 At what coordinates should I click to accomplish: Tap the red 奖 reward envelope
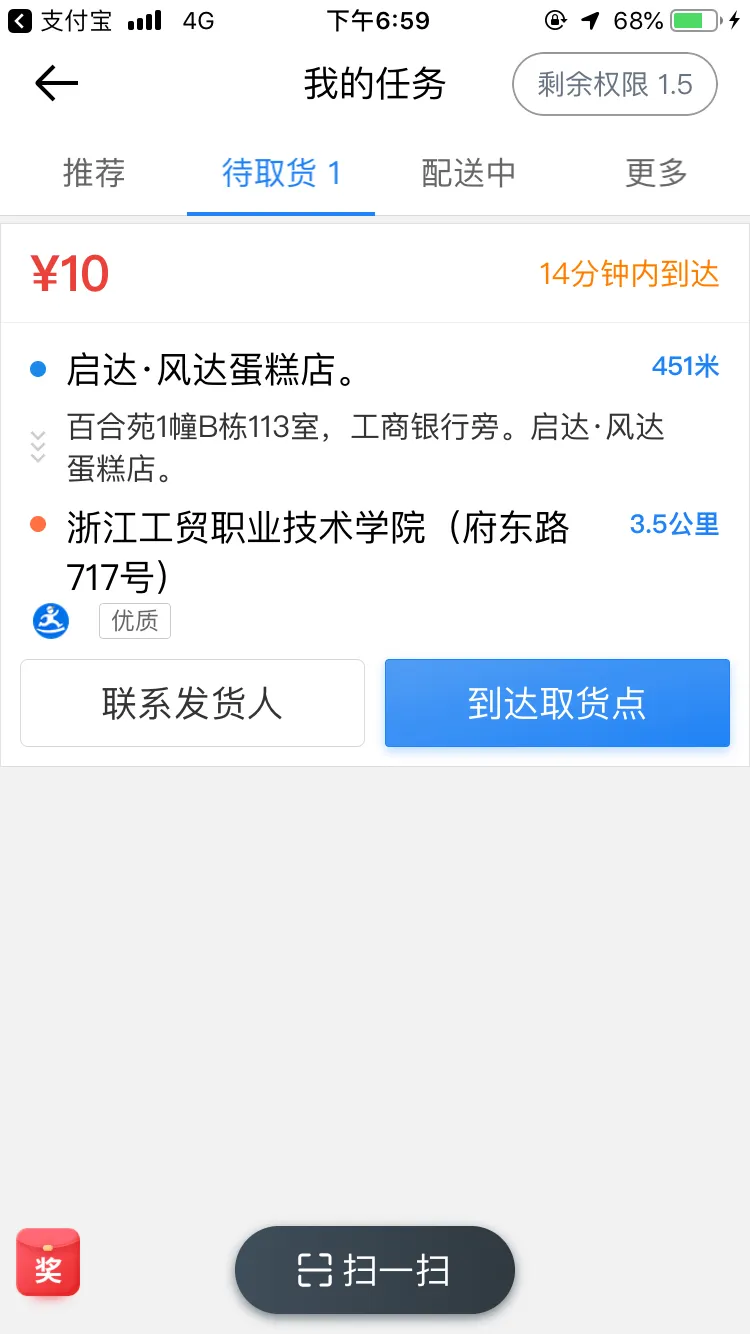pyautogui.click(x=47, y=1263)
